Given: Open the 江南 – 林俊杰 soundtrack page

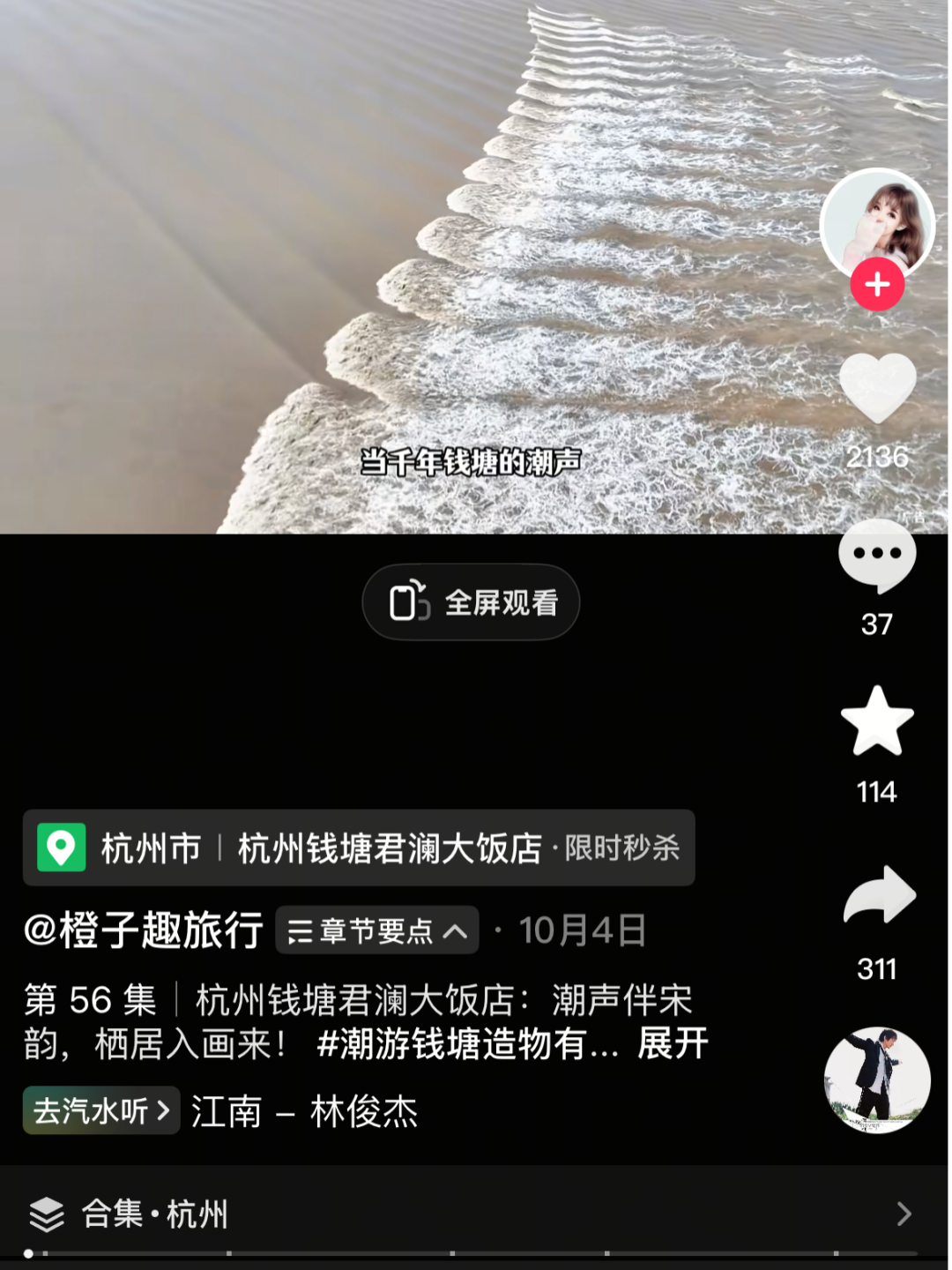Looking at the screenshot, I should 304,1111.
